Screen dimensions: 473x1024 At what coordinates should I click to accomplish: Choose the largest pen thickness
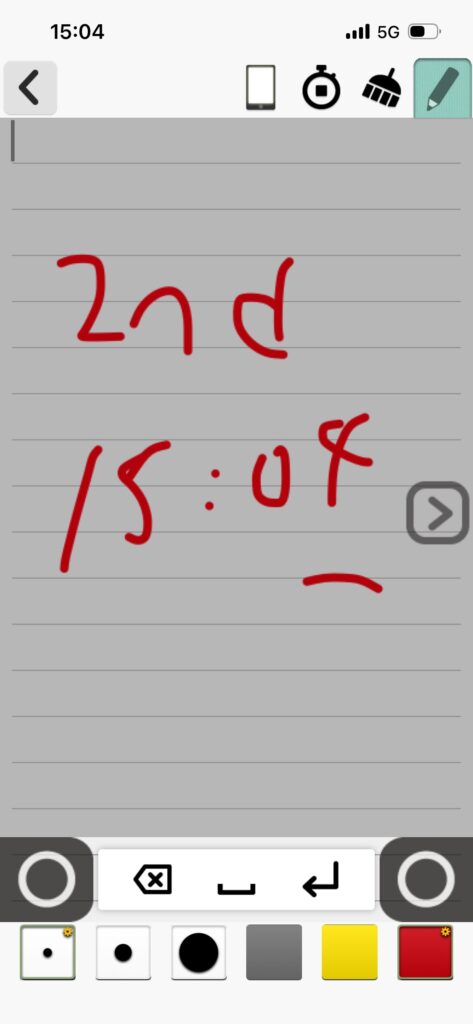[199, 952]
